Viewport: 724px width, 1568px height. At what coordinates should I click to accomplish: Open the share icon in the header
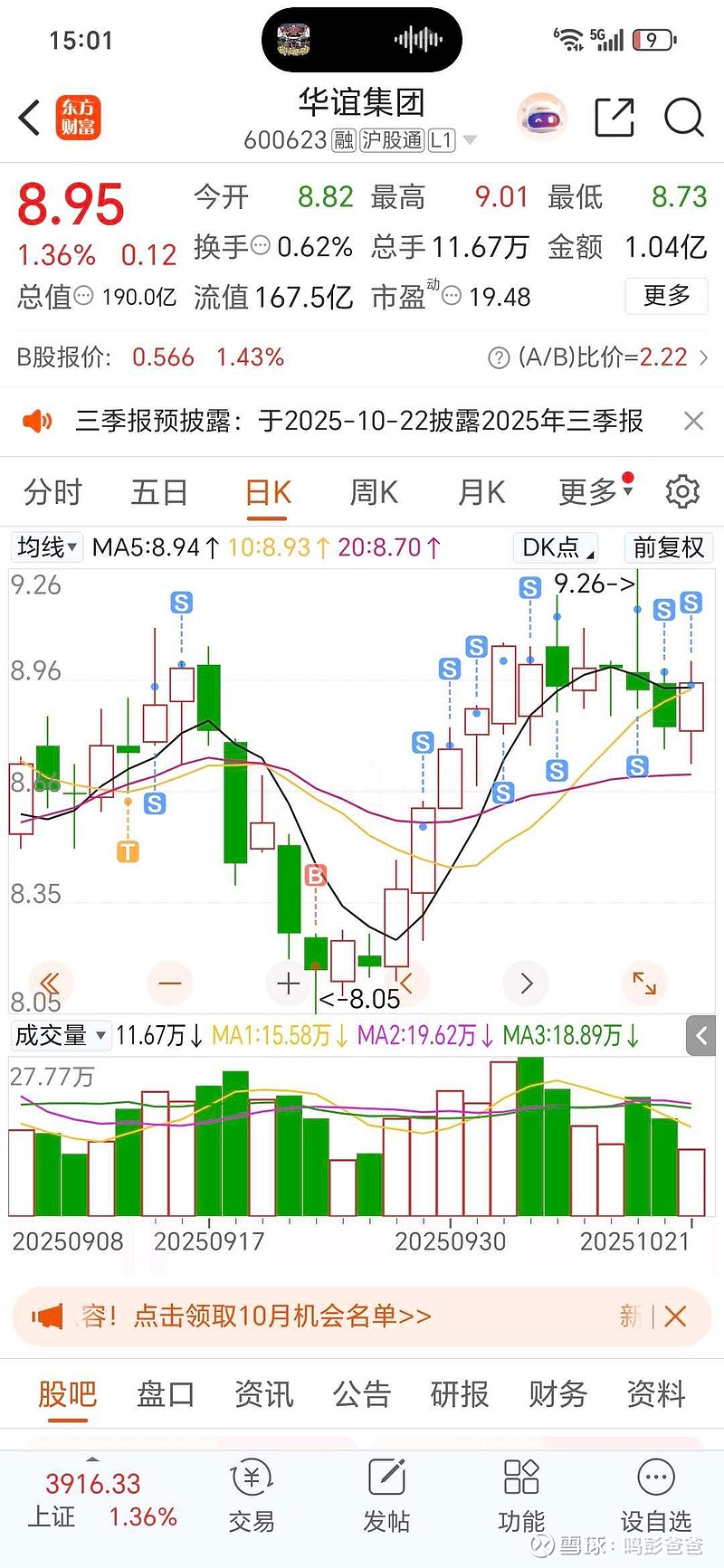[614, 118]
